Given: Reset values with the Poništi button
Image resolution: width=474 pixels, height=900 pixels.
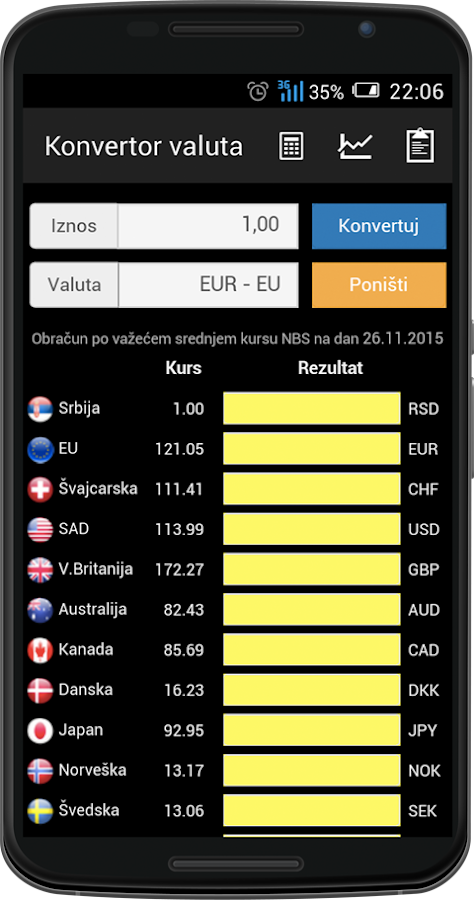Looking at the screenshot, I should pos(379,285).
